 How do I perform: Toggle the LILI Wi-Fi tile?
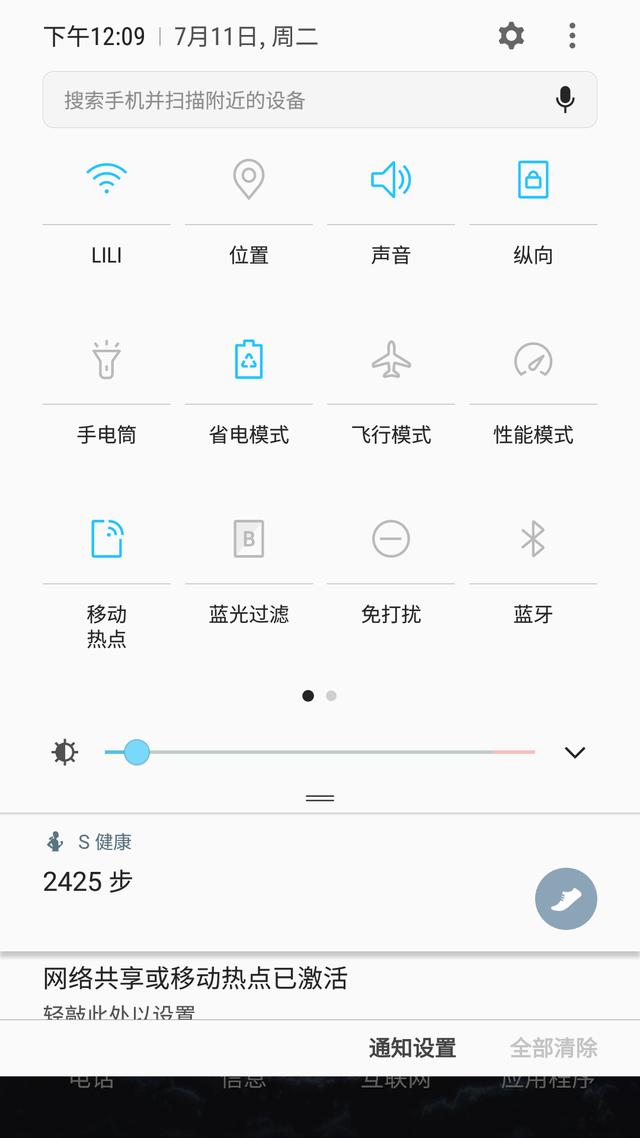(106, 181)
